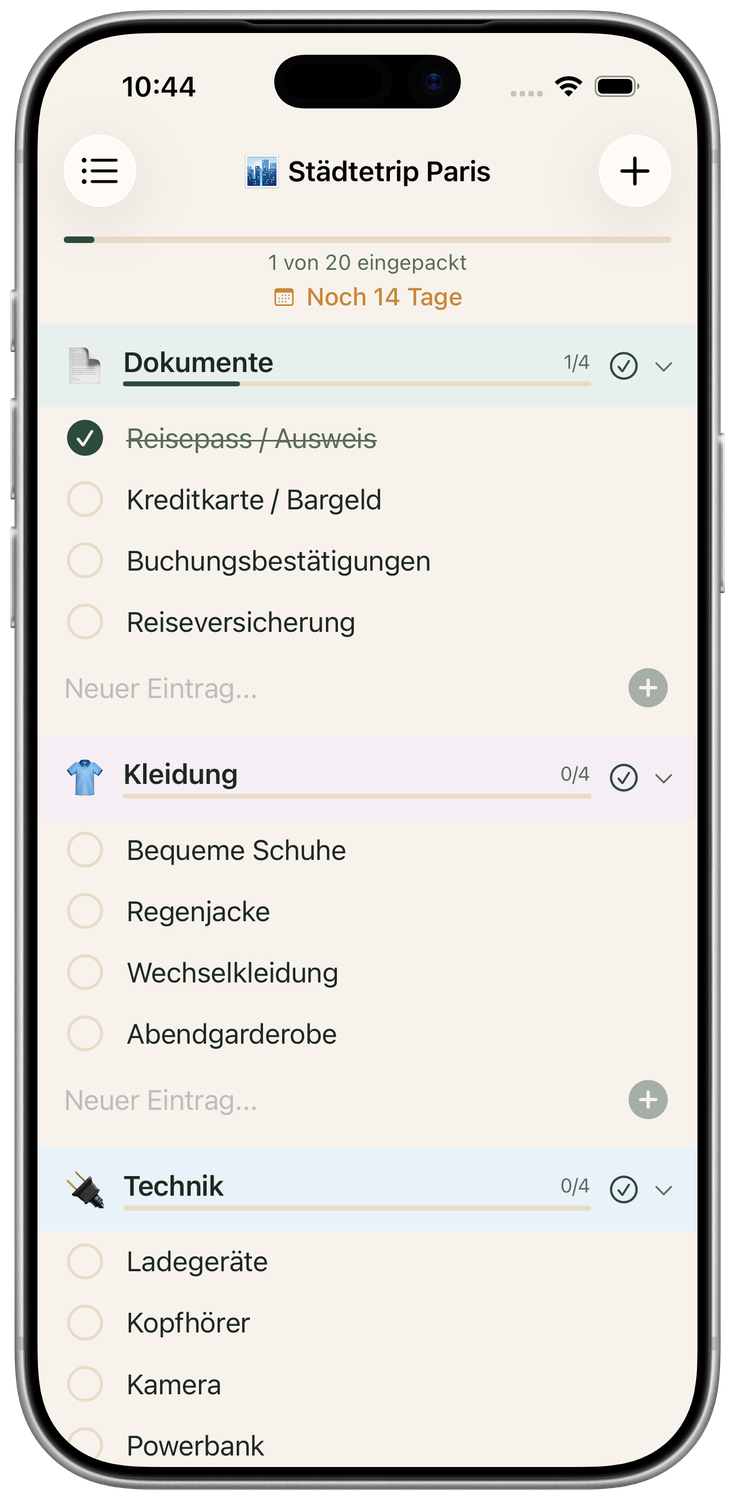The width and height of the screenshot is (735, 1500).
Task: Click the packing progress bar under the title
Action: pos(367,240)
